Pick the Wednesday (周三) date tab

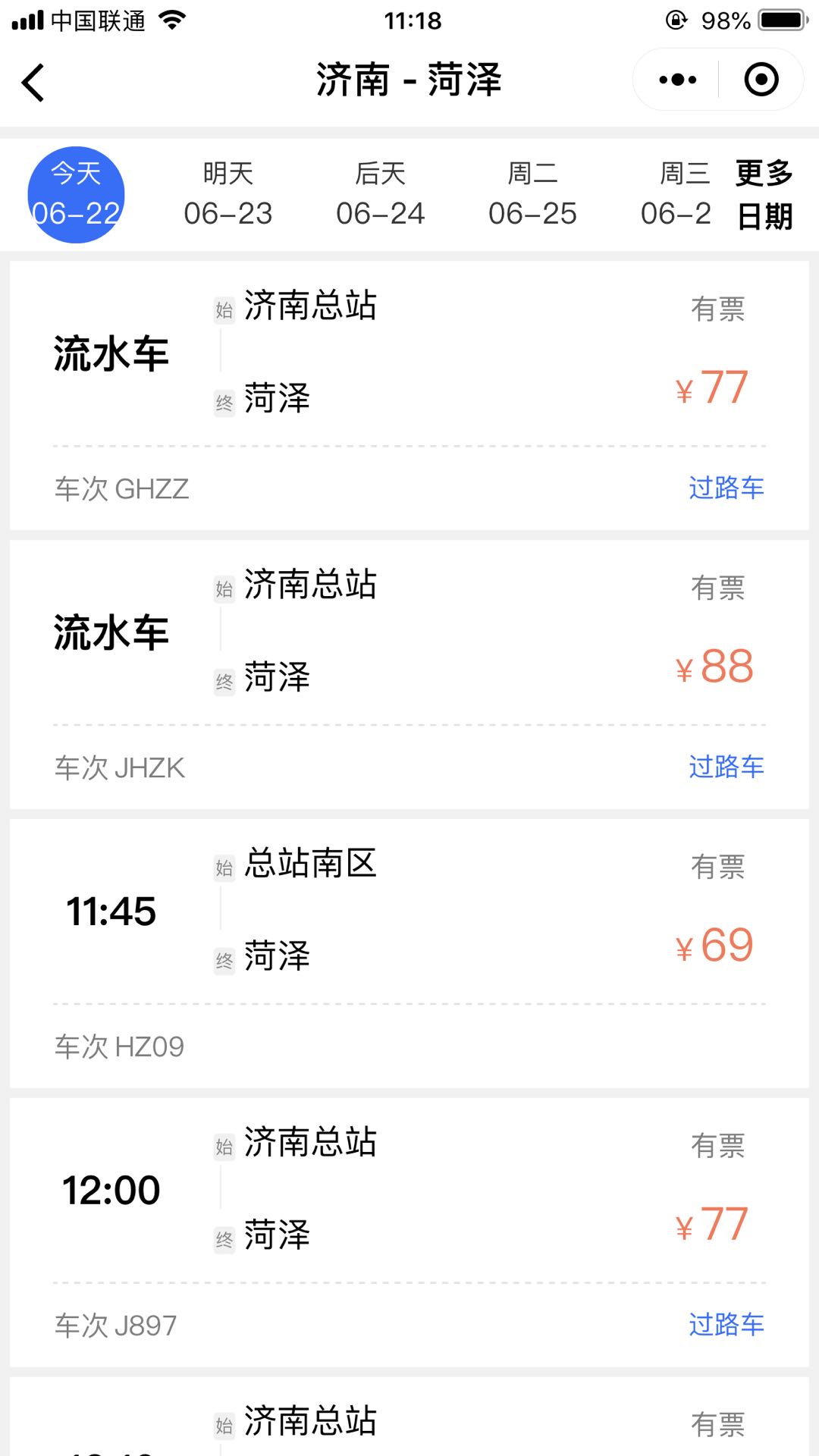[x=679, y=195]
